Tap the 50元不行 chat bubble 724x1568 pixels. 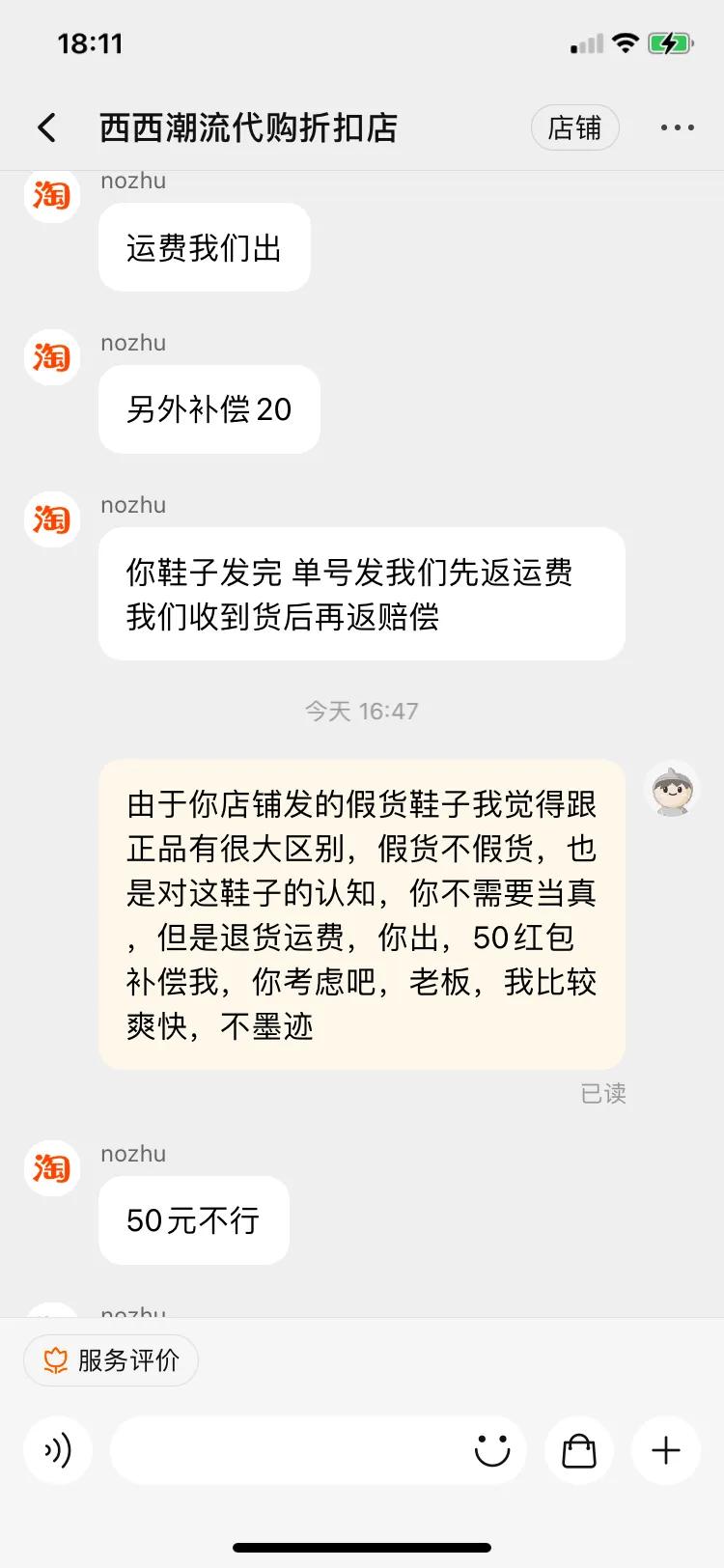coord(193,1220)
